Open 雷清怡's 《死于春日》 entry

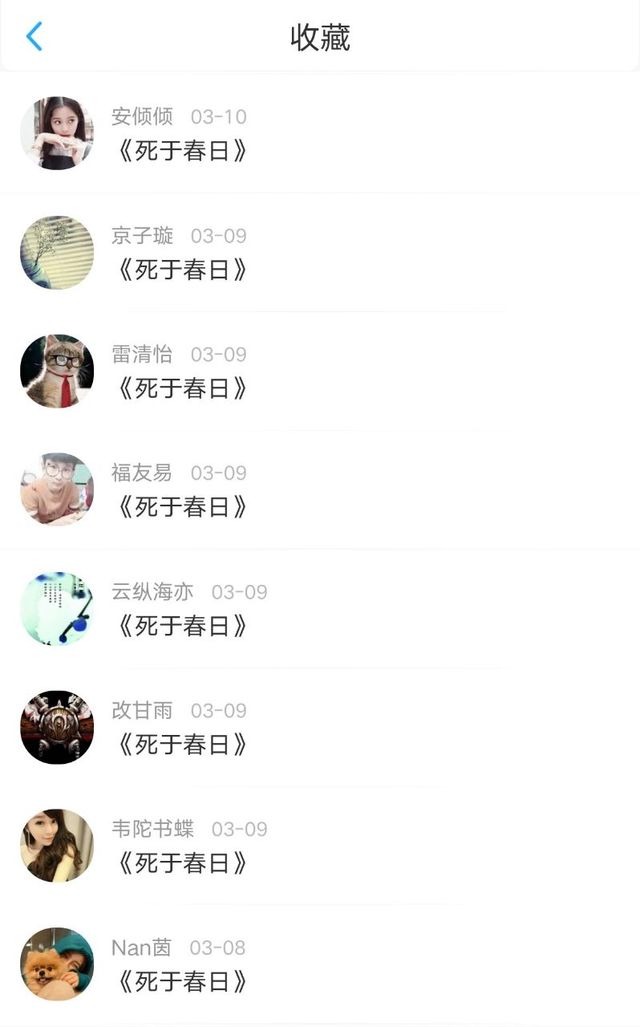(x=182, y=388)
